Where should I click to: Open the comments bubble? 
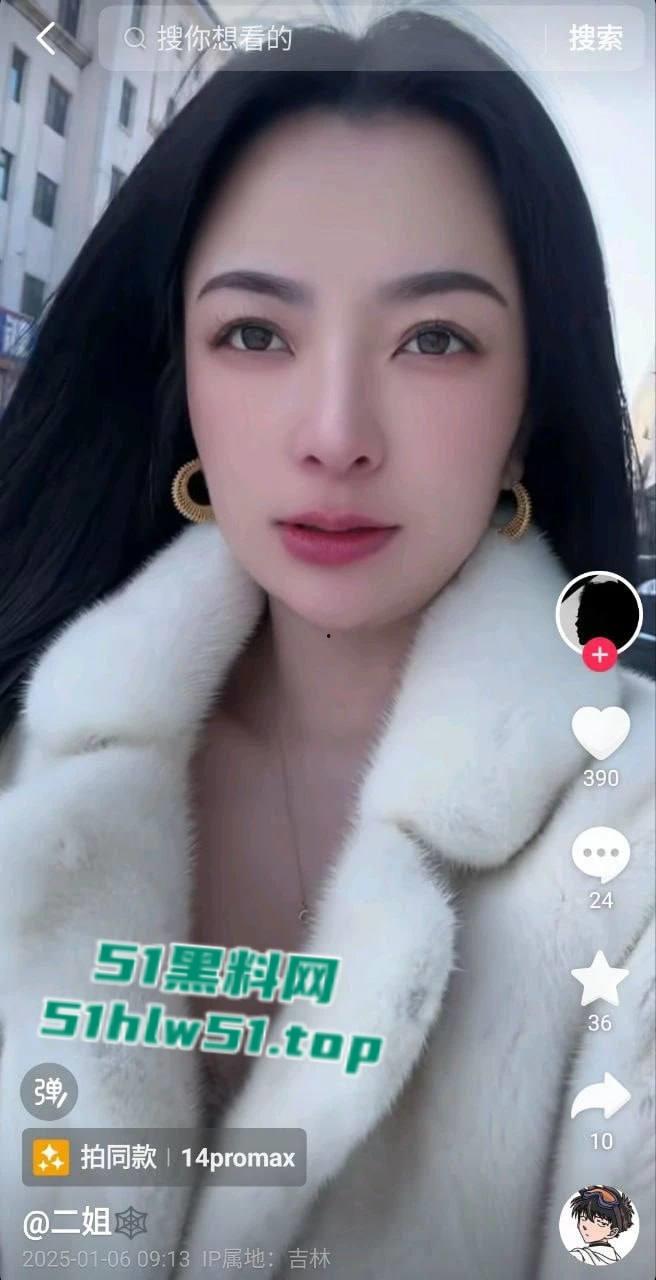(x=600, y=856)
